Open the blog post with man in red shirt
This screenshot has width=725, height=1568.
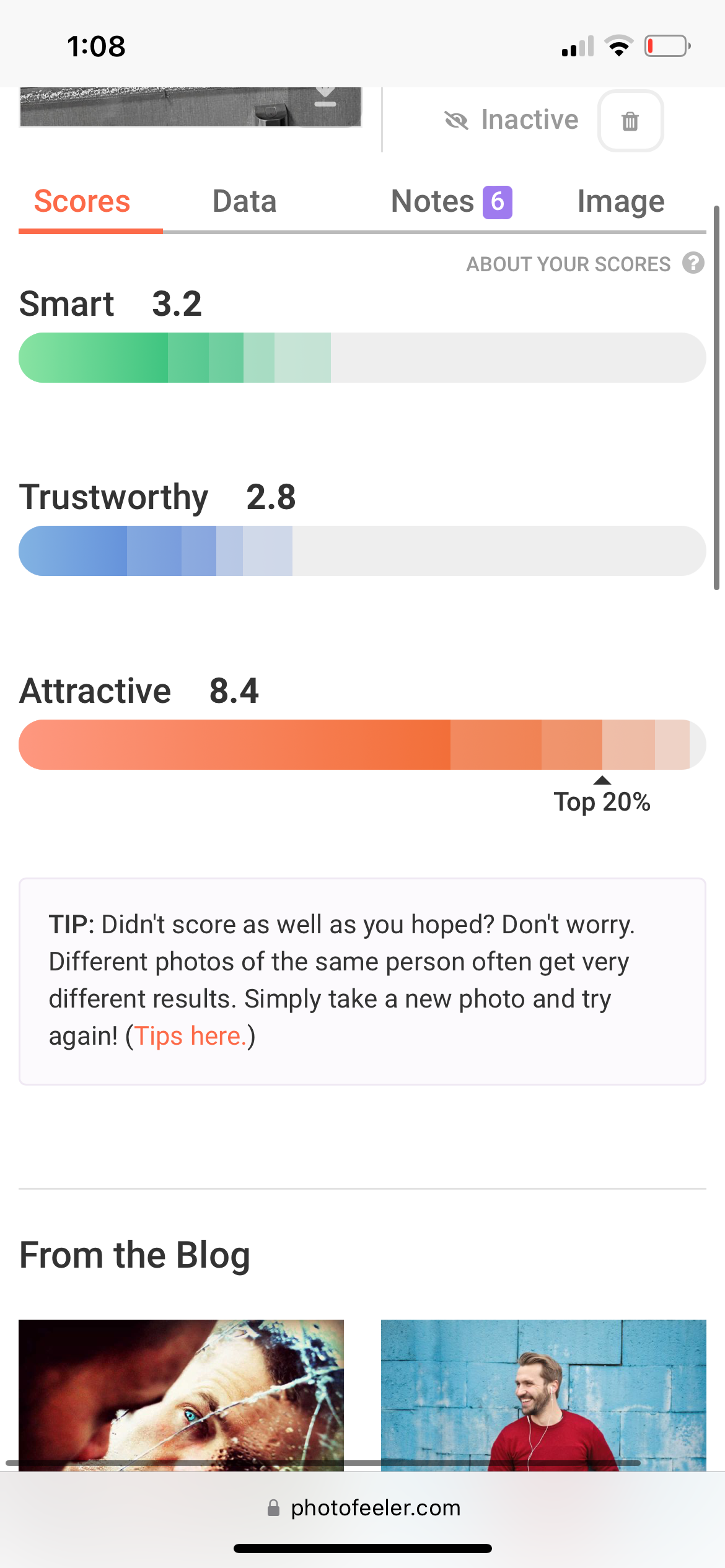543,1395
